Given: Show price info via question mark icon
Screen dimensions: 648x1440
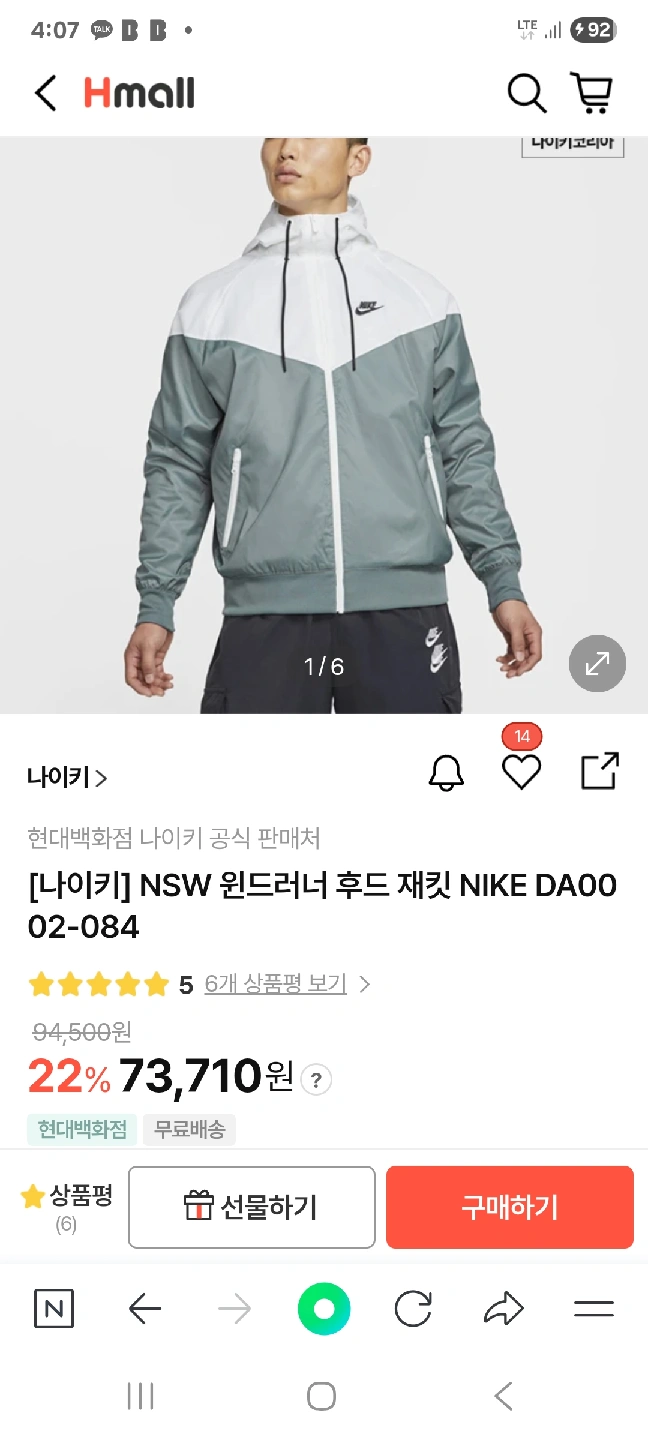Looking at the screenshot, I should coord(316,1080).
